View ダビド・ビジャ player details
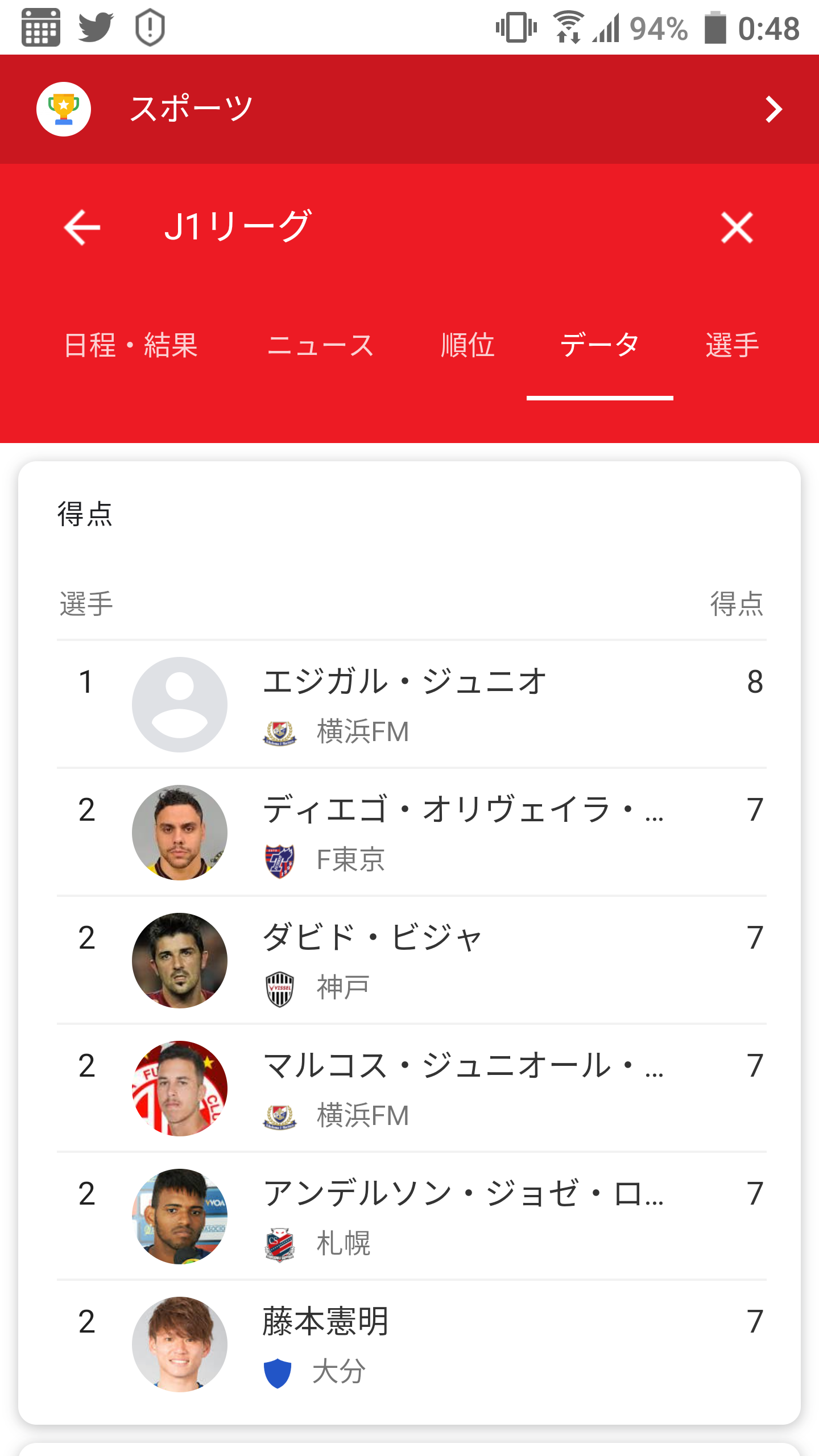The width and height of the screenshot is (819, 1456). click(373, 937)
